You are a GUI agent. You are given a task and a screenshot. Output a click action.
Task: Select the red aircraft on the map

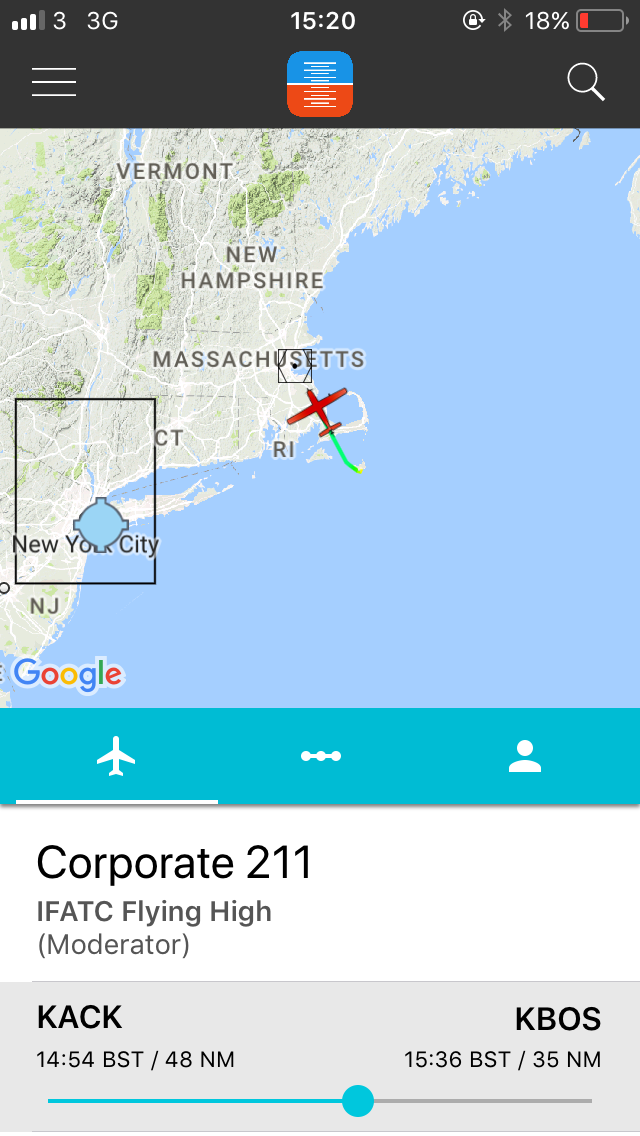(317, 408)
